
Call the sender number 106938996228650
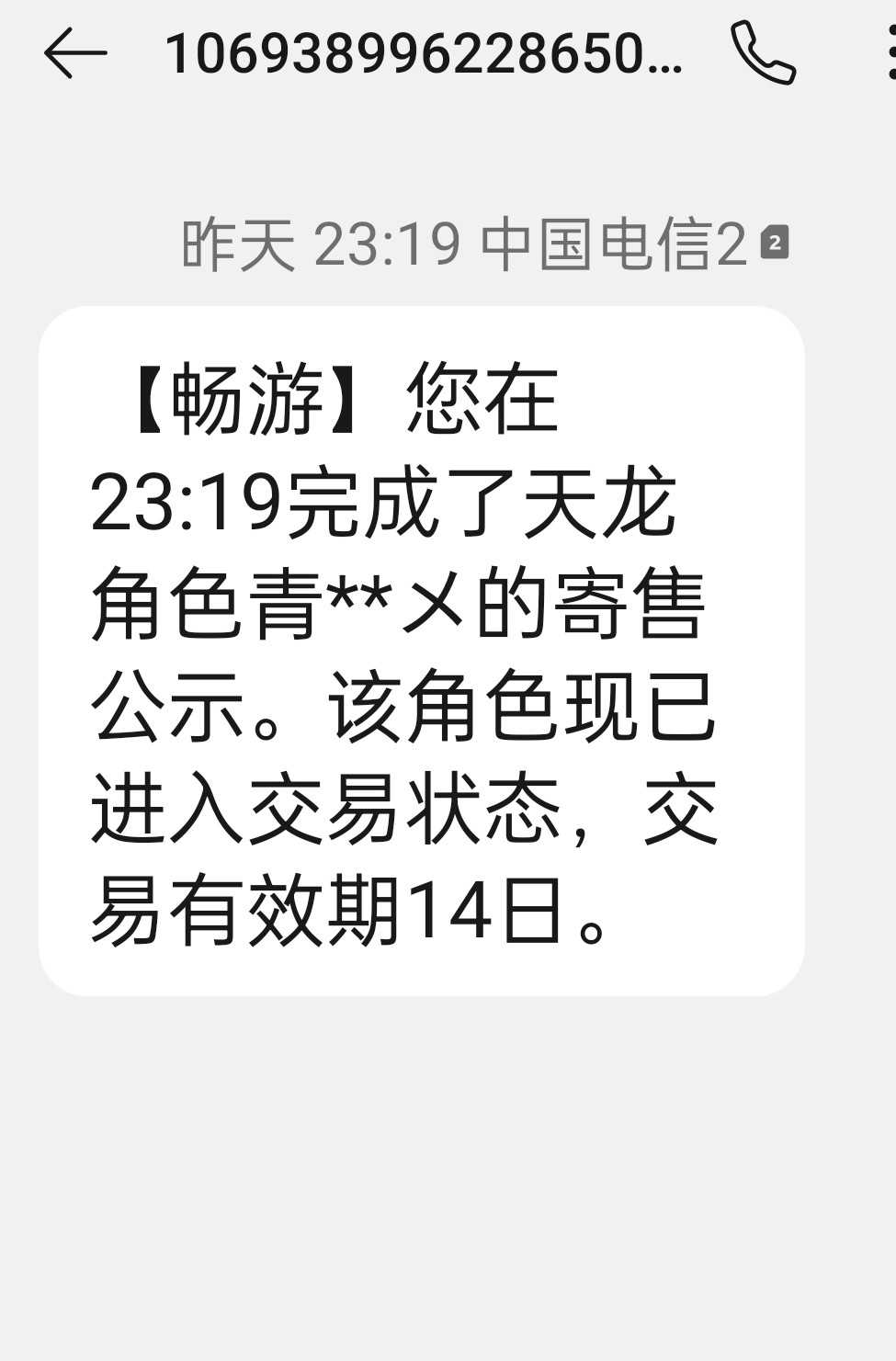763,53
